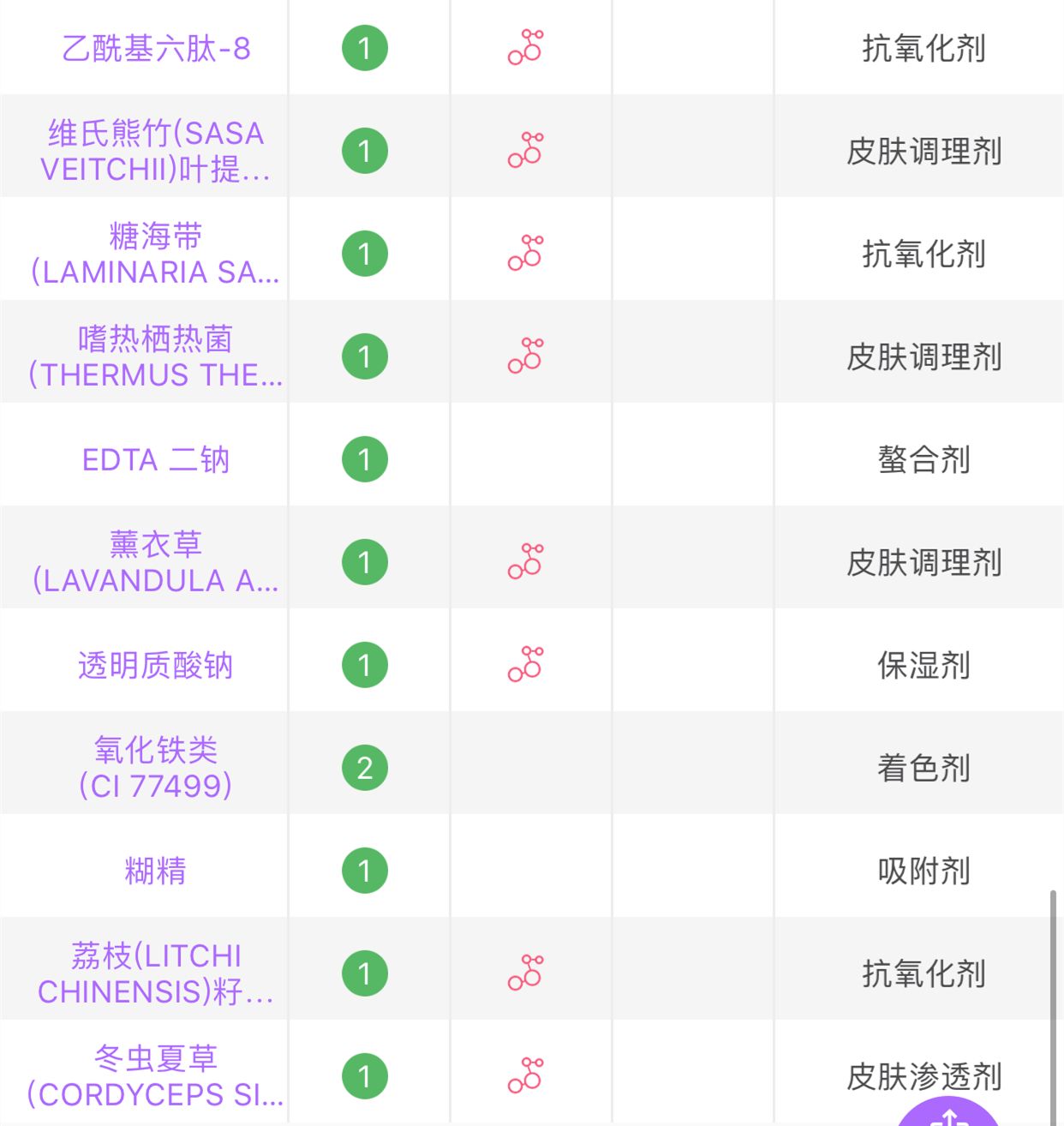Open 透明质酸钠 ingredient details
Screen dimensions: 1064x1126
coord(156,665)
